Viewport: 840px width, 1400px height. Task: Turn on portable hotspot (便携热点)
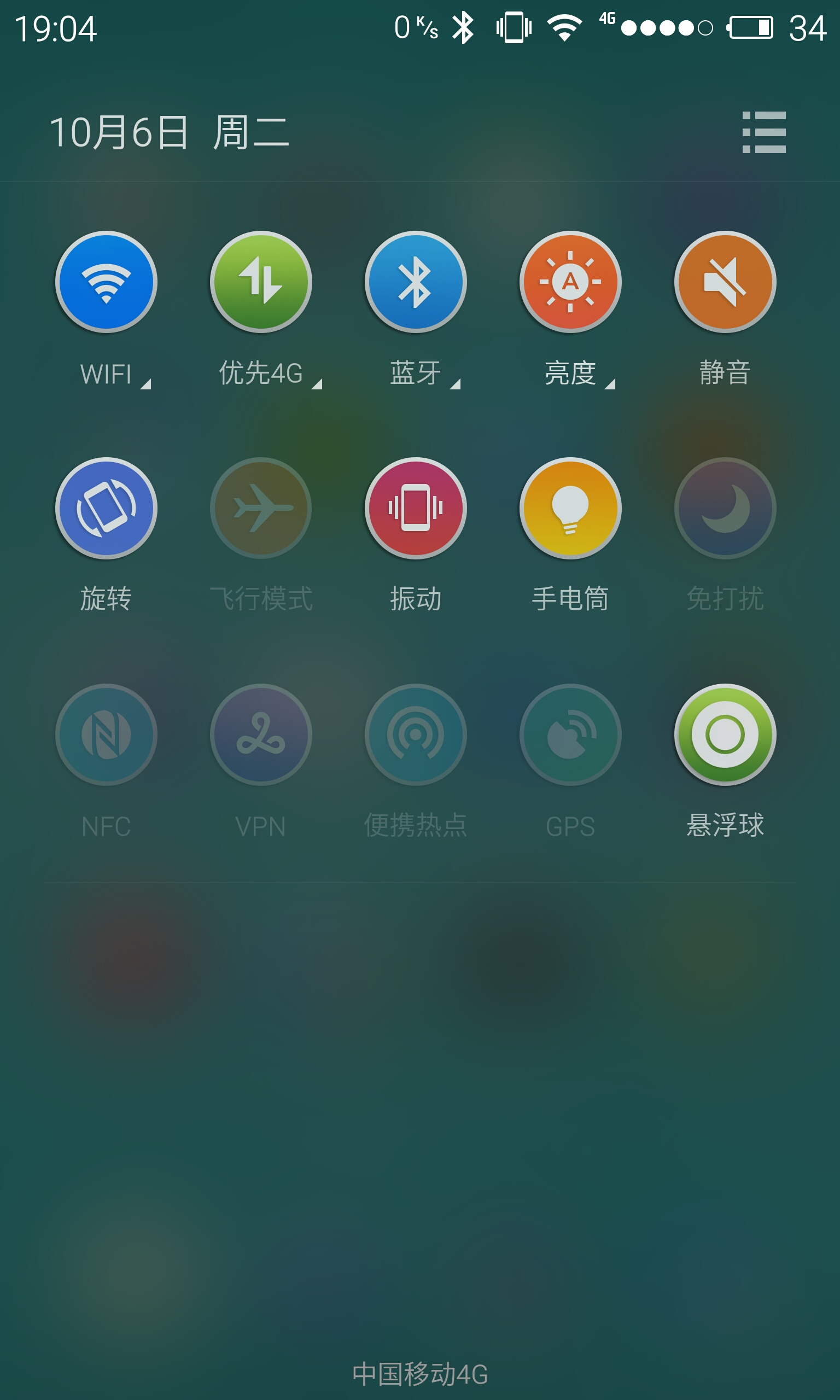(416, 734)
